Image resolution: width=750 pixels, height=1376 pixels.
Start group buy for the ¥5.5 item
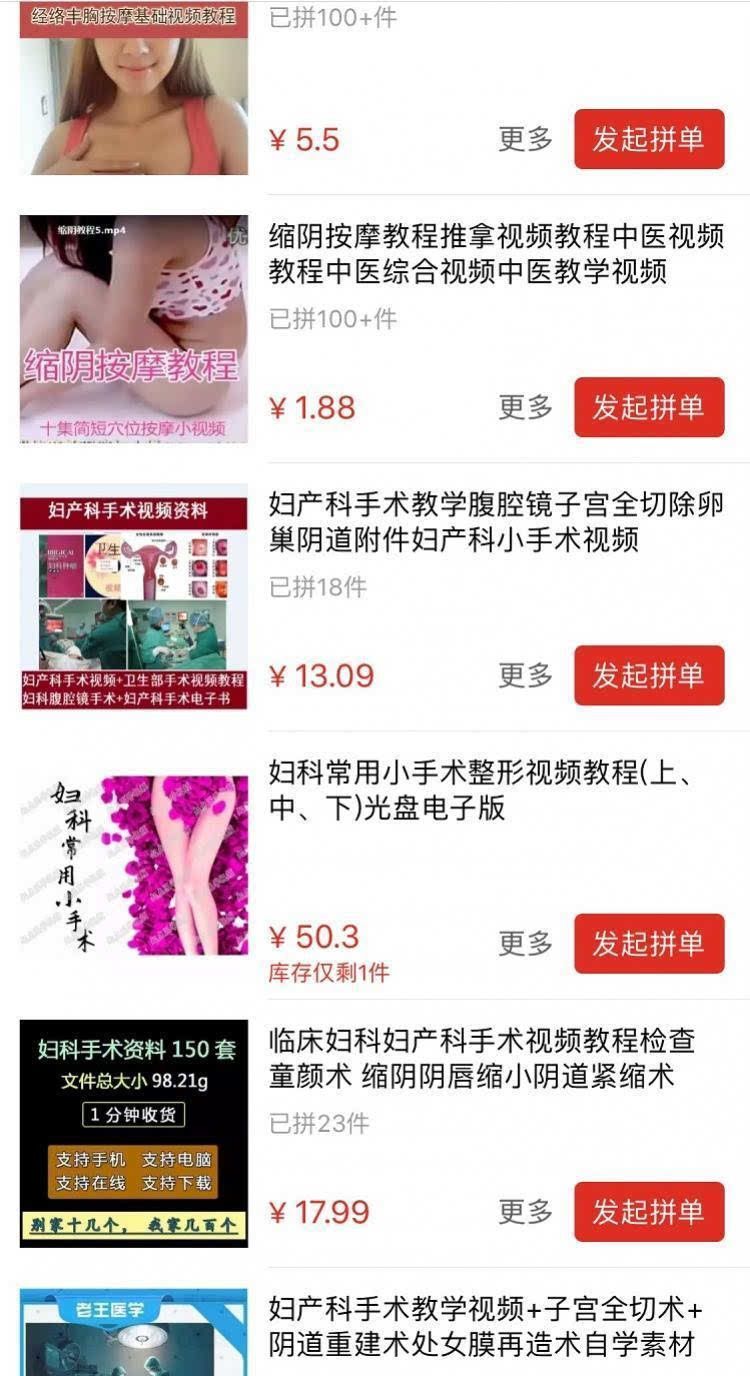point(648,139)
